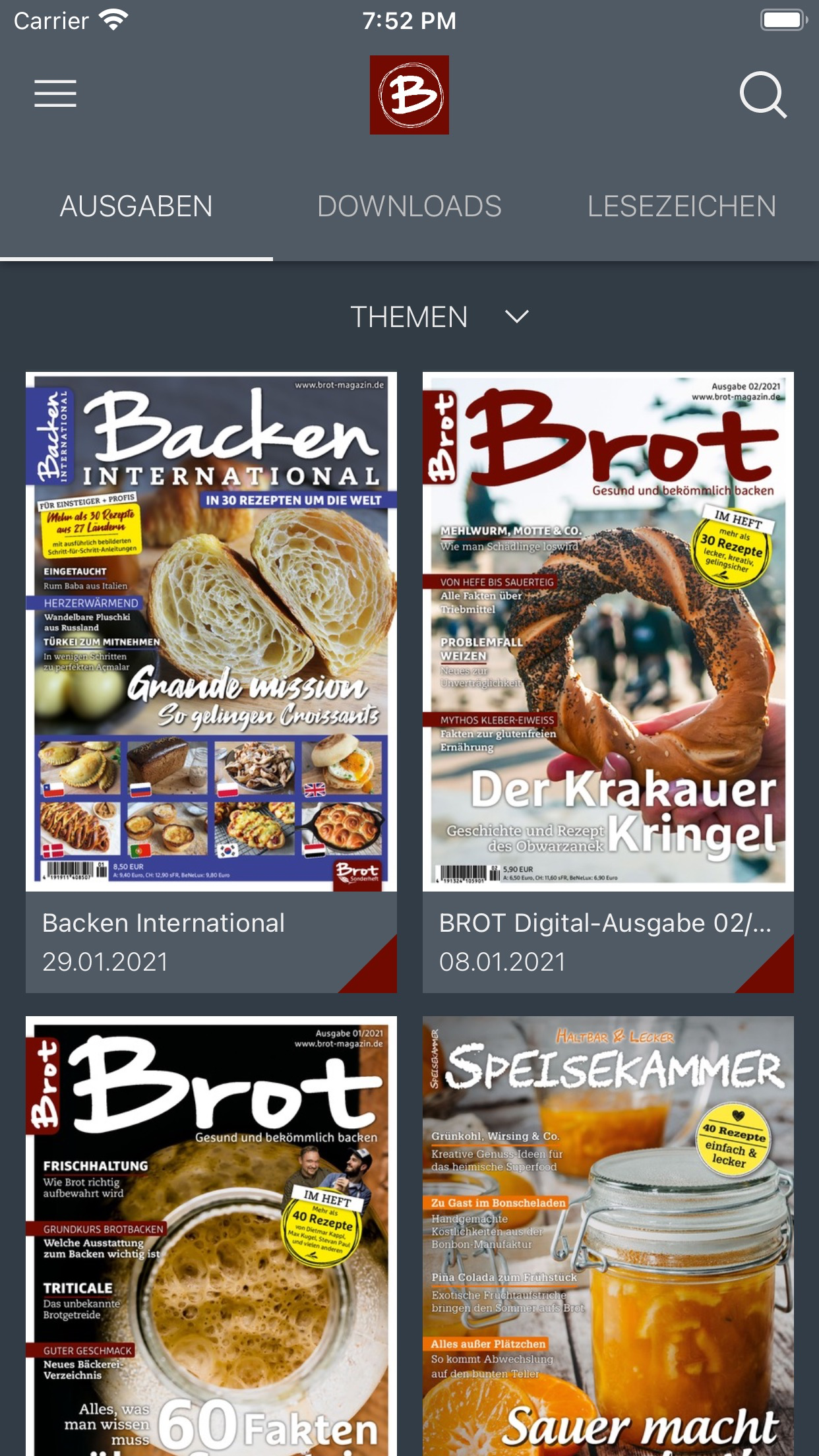Switch to the Downloads tab
The image size is (819, 1456).
pyautogui.click(x=409, y=206)
